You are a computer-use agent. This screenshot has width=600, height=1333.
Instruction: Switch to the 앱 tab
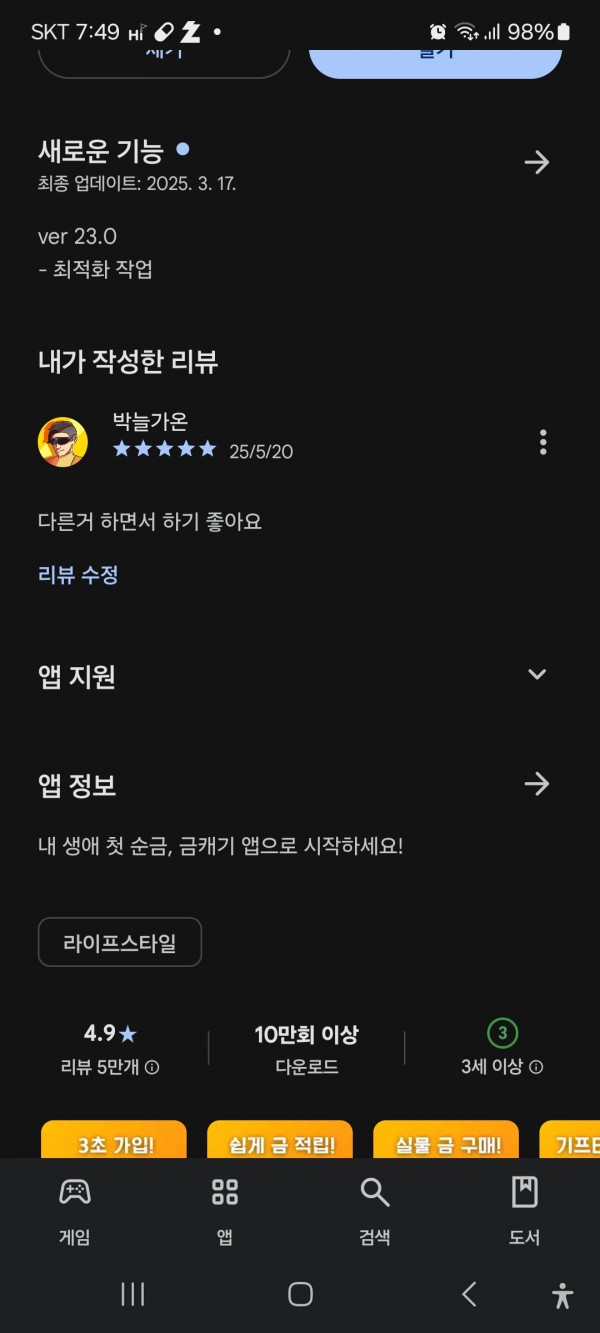pyautogui.click(x=225, y=1210)
